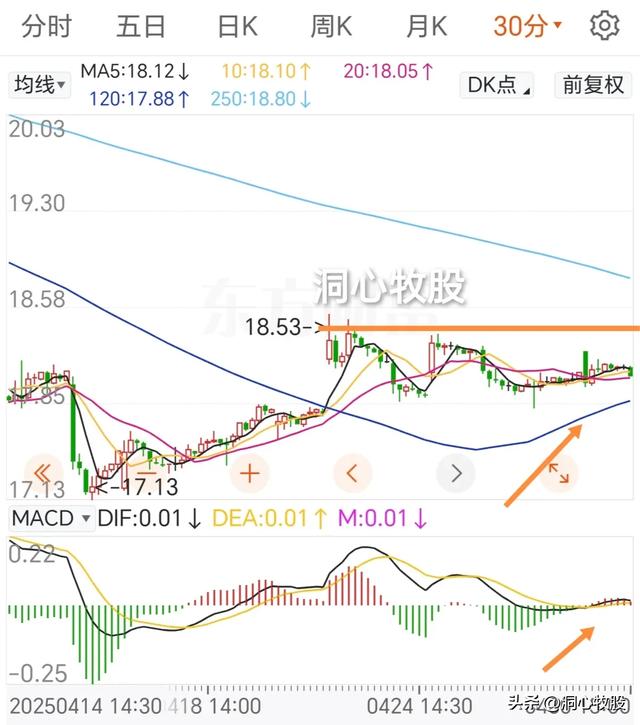Switch to the 分时 chart tab
This screenshot has height=725, width=640.
point(47,26)
